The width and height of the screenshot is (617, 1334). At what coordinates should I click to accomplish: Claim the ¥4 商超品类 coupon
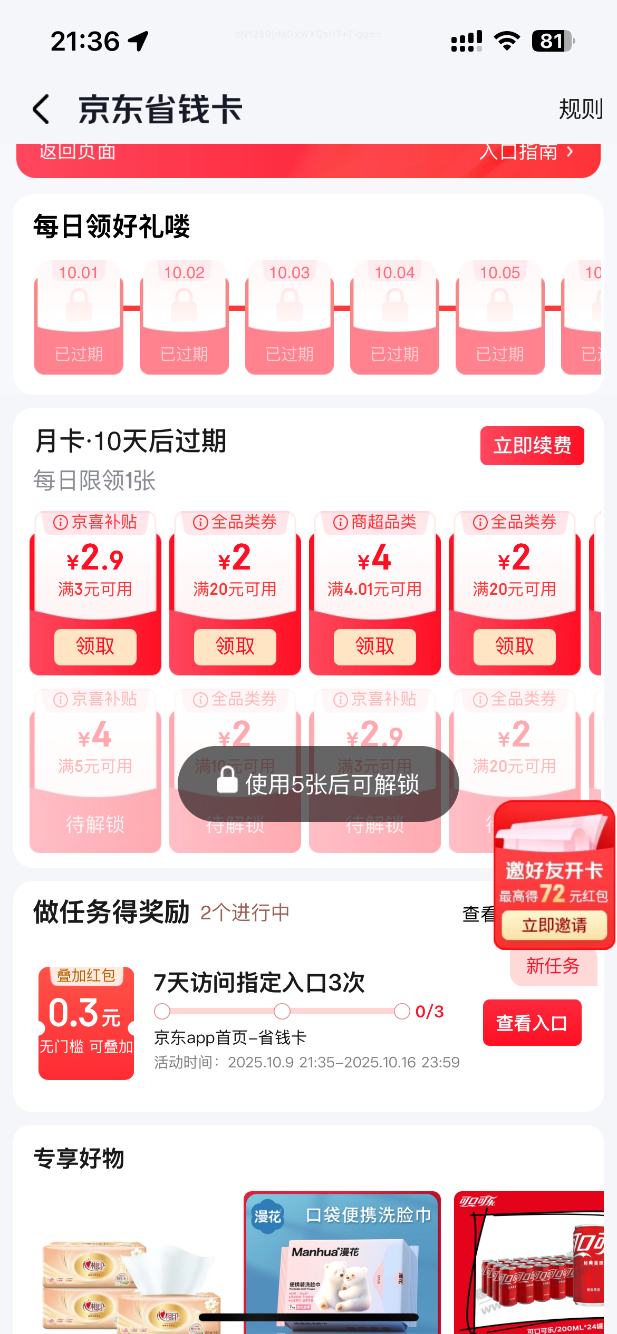click(375, 647)
